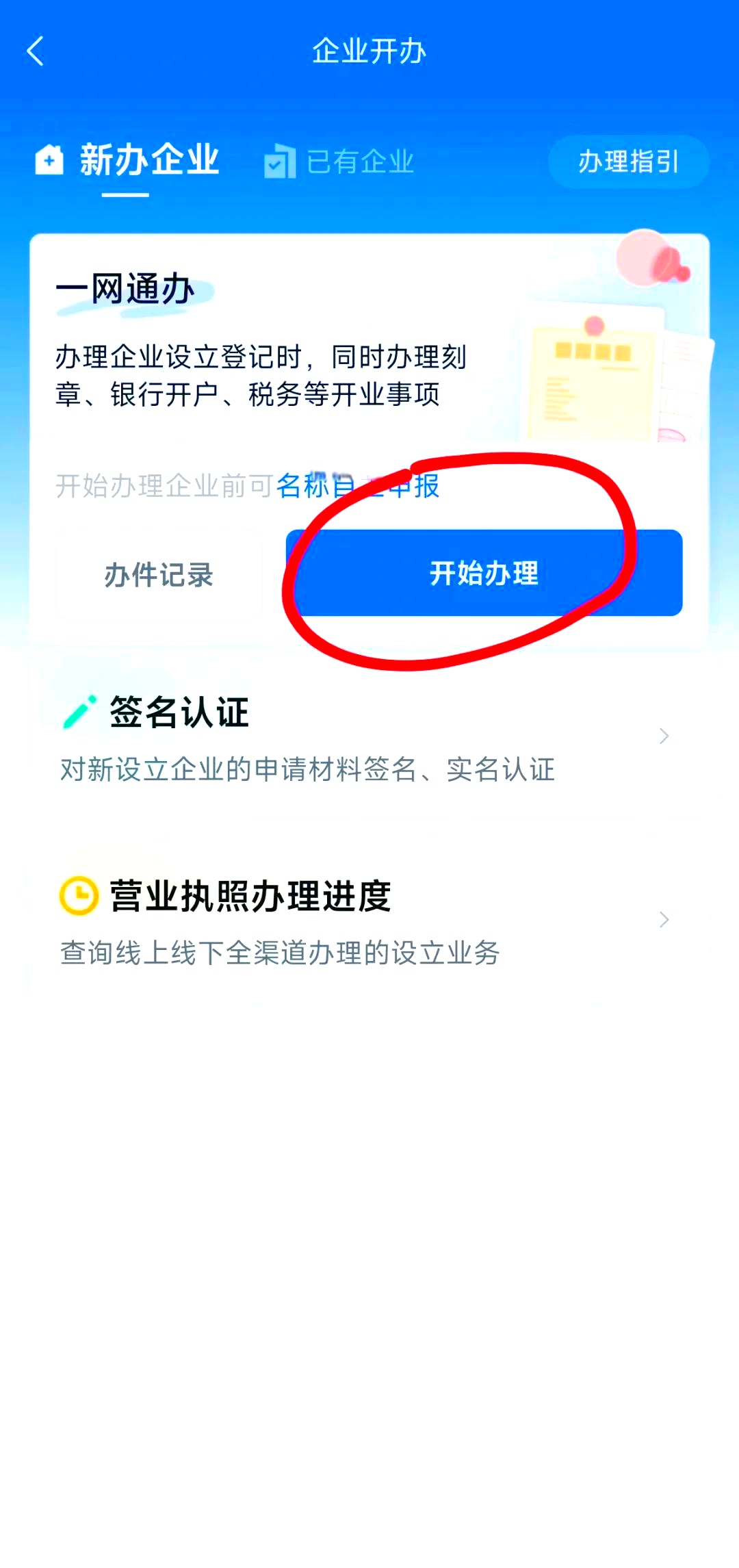This screenshot has width=739, height=1568.
Task: Open 办理指引 guide
Action: (628, 162)
